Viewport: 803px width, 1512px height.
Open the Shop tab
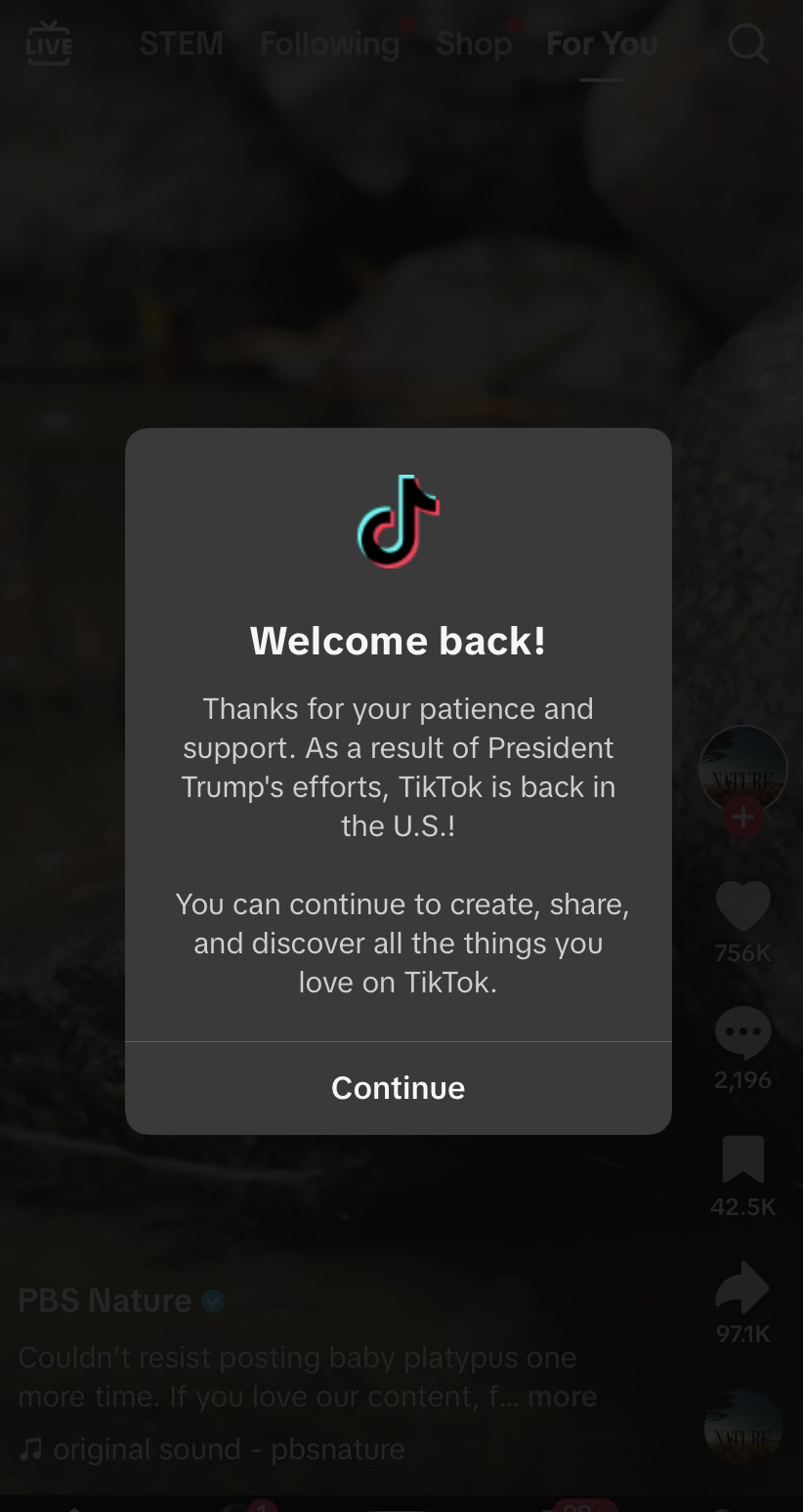475,43
